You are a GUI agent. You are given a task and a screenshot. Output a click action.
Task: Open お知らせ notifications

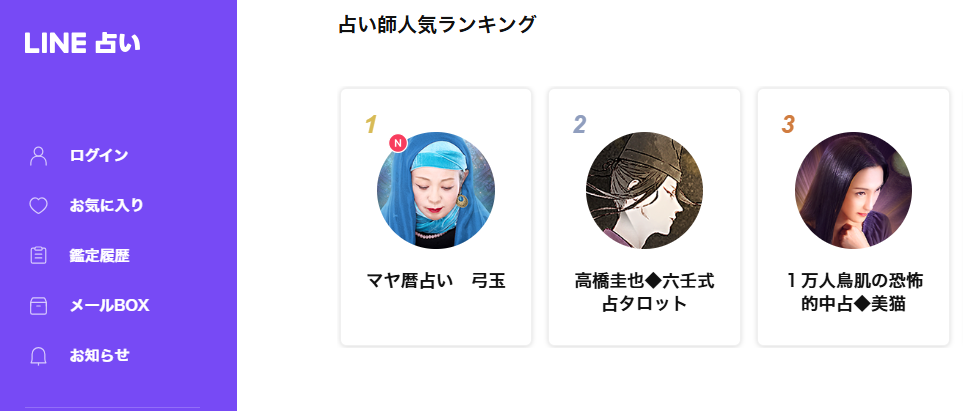(x=99, y=355)
